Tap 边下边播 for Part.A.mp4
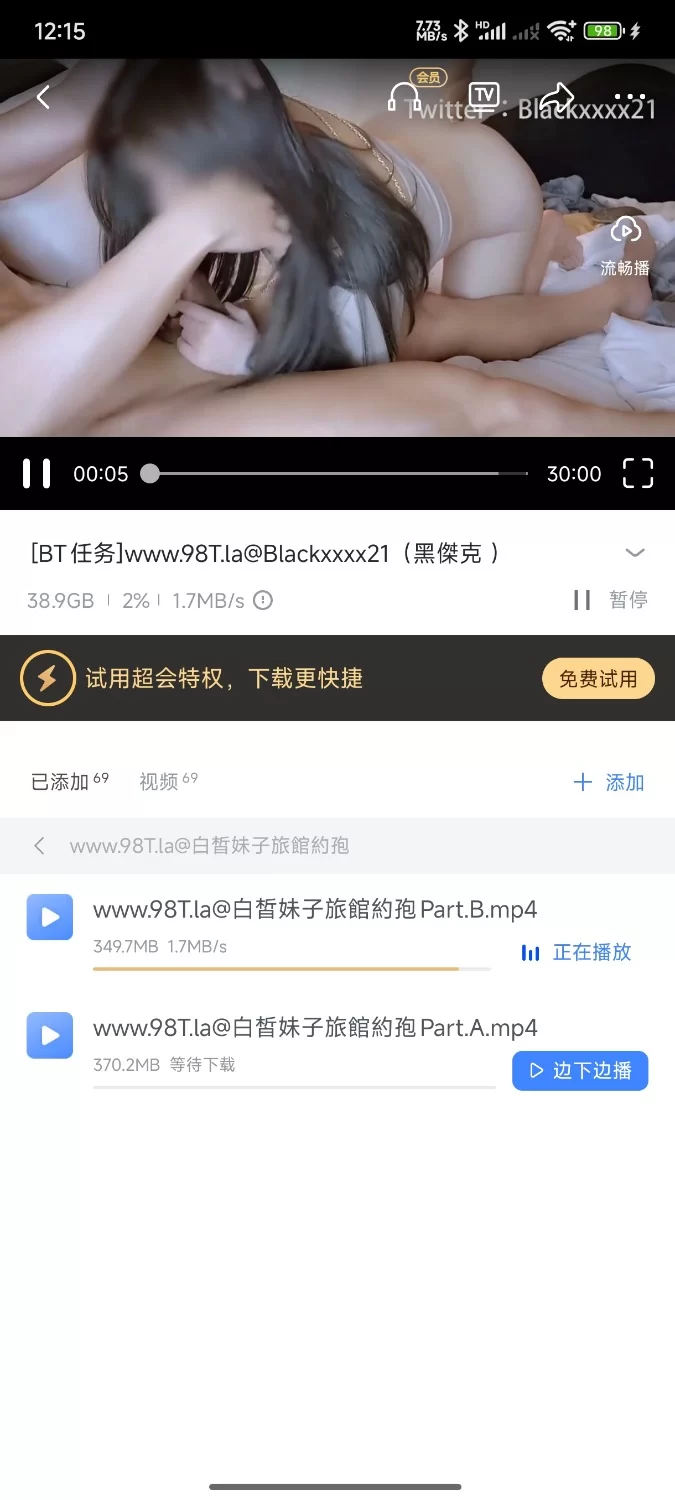675x1500 pixels. click(x=580, y=1071)
